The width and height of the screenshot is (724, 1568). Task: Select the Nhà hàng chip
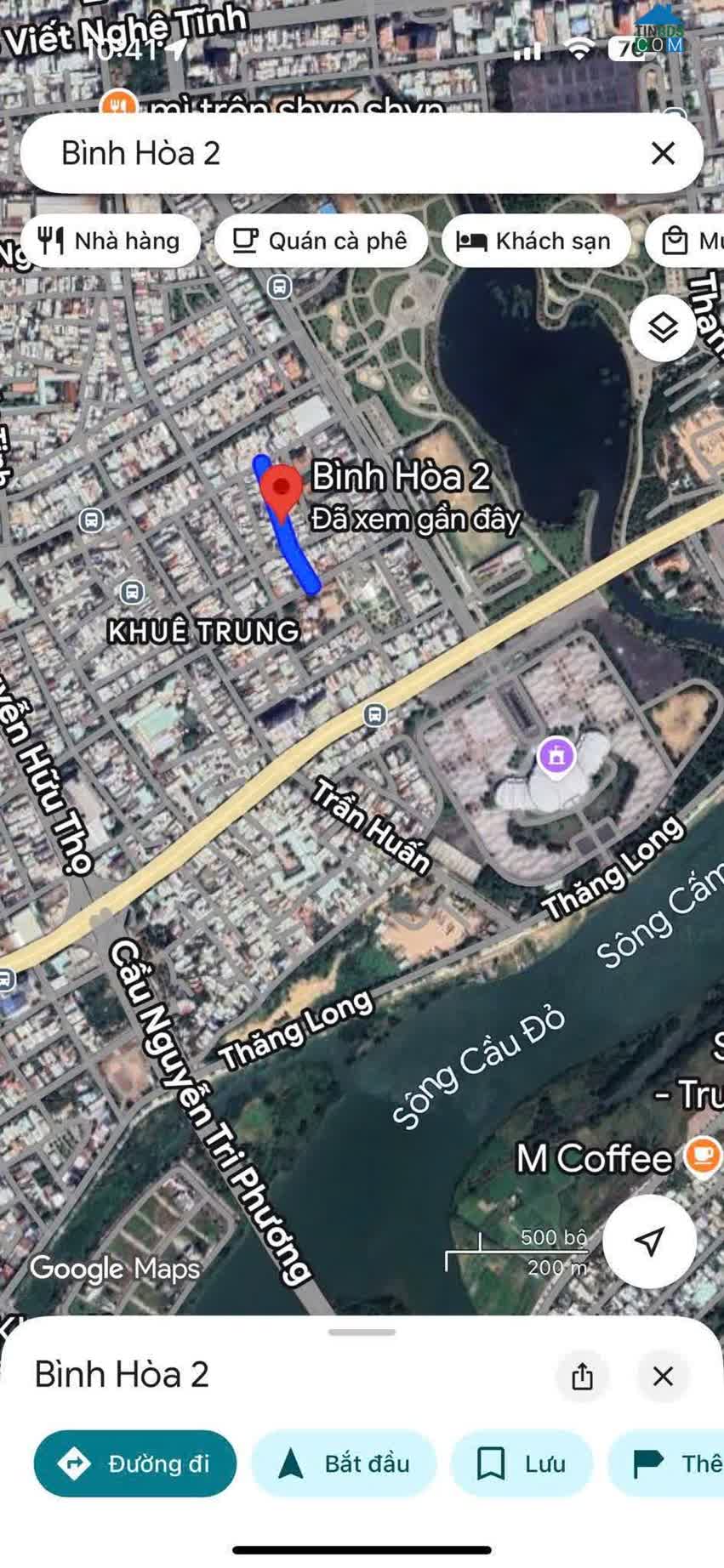click(111, 241)
